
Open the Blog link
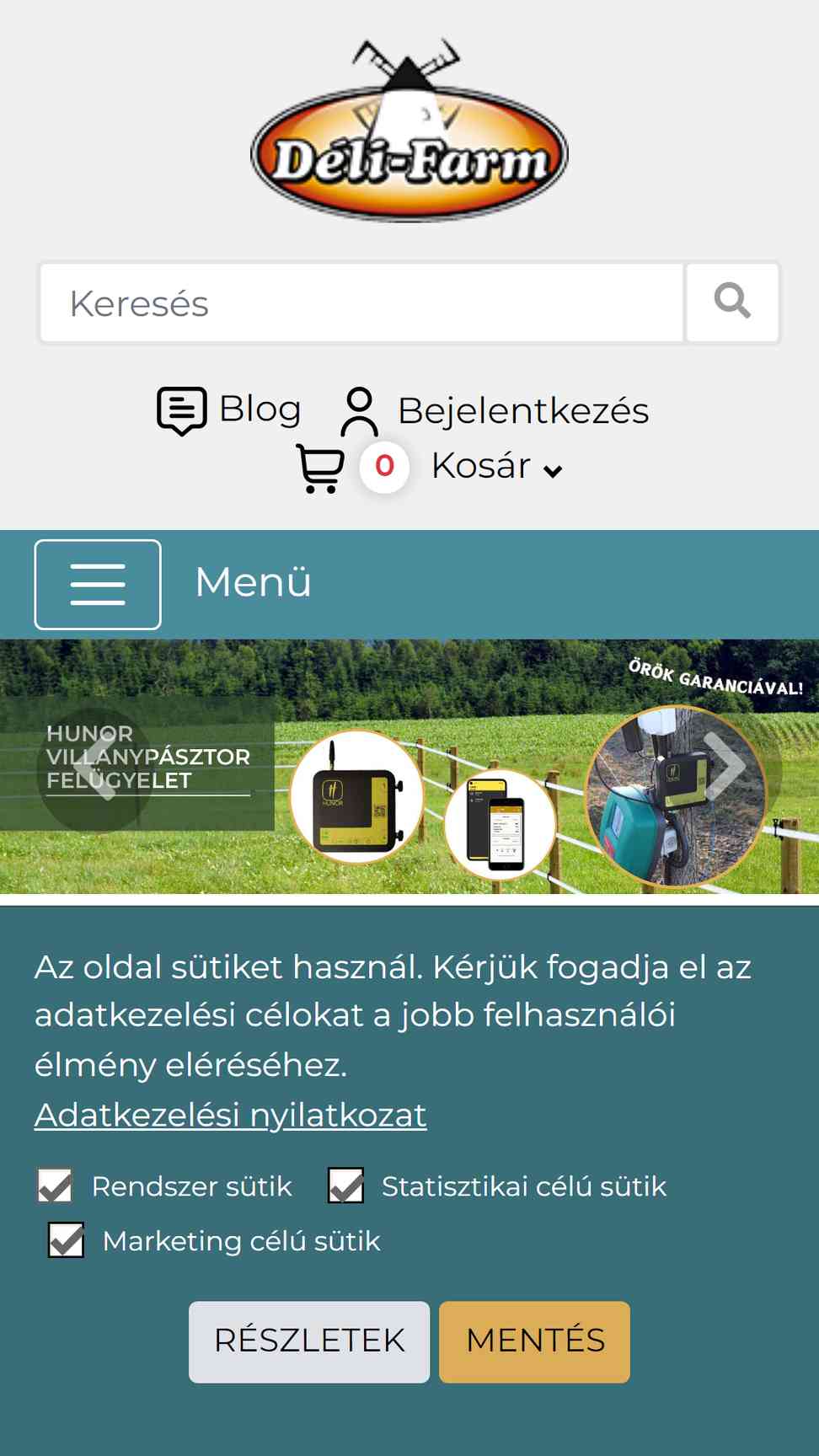[229, 410]
